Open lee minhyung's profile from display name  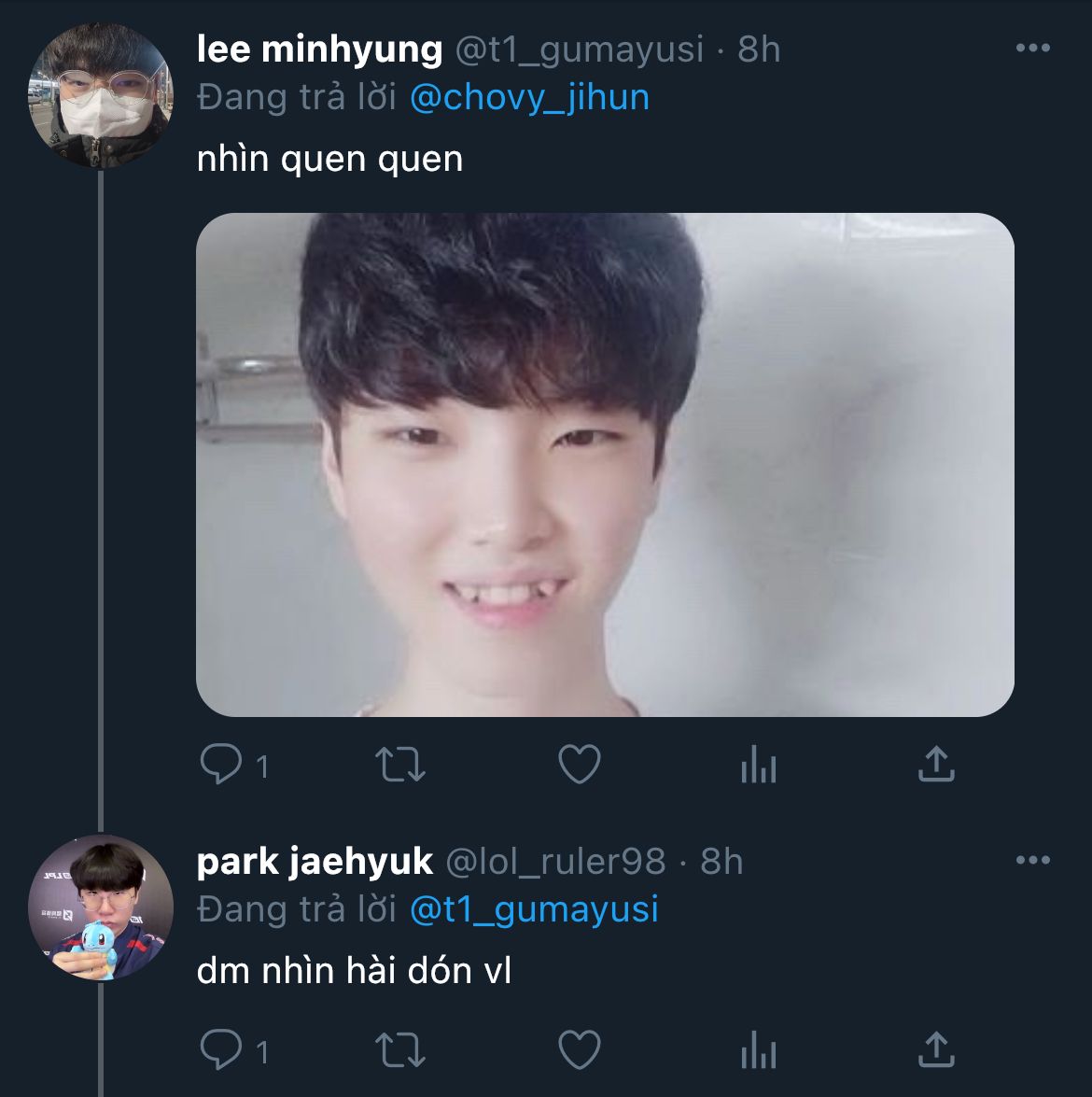(x=319, y=49)
